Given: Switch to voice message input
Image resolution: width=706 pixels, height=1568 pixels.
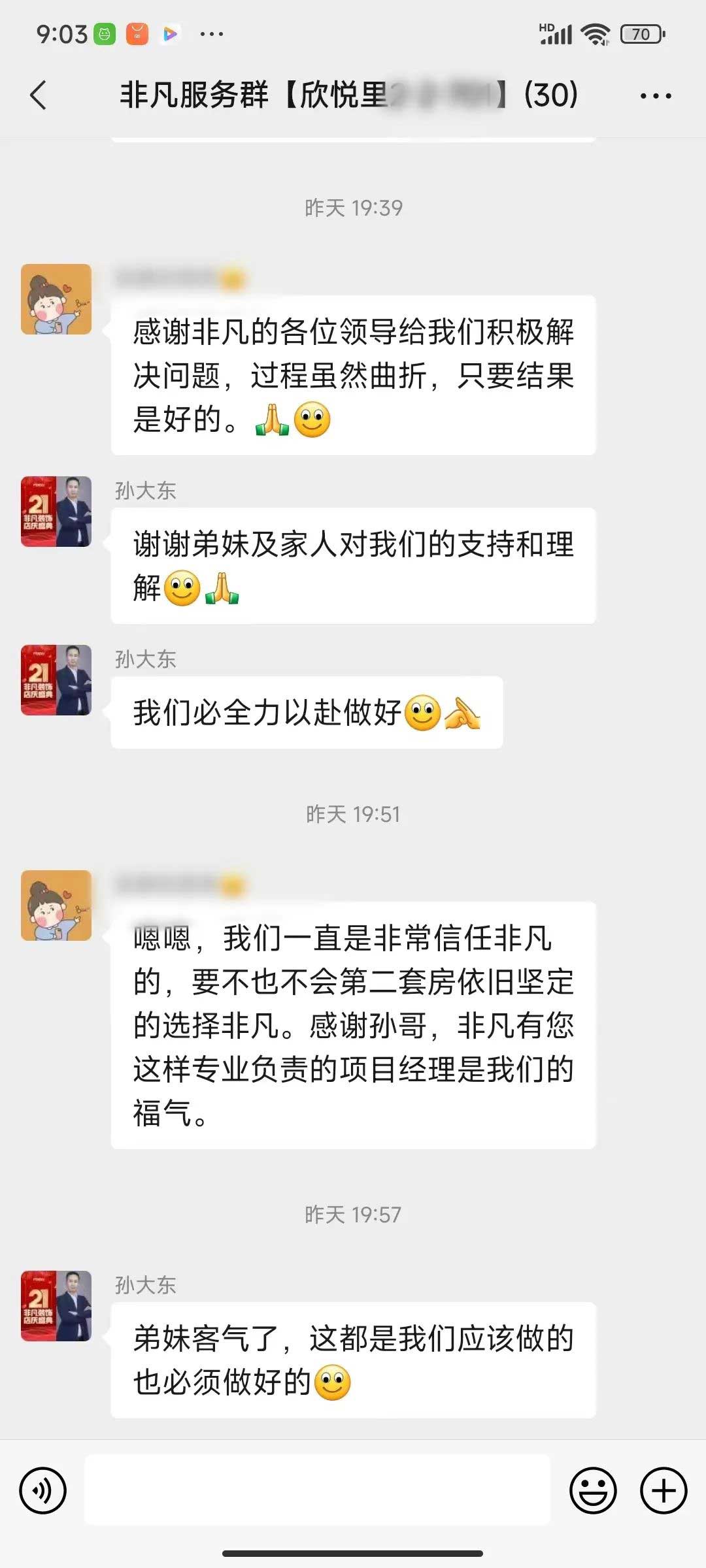Looking at the screenshot, I should pos(43,1491).
